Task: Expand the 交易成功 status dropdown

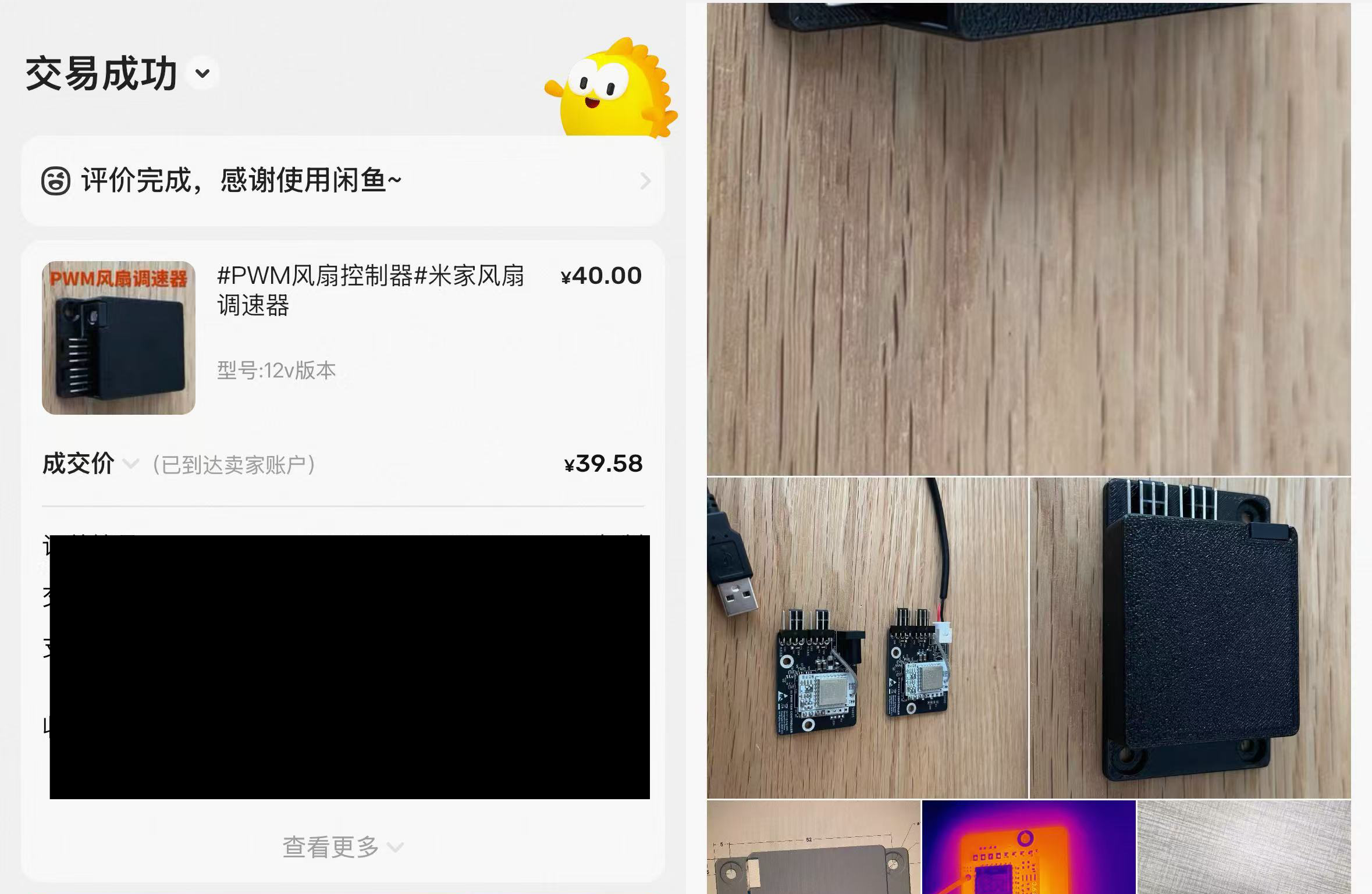Action: coord(202,74)
